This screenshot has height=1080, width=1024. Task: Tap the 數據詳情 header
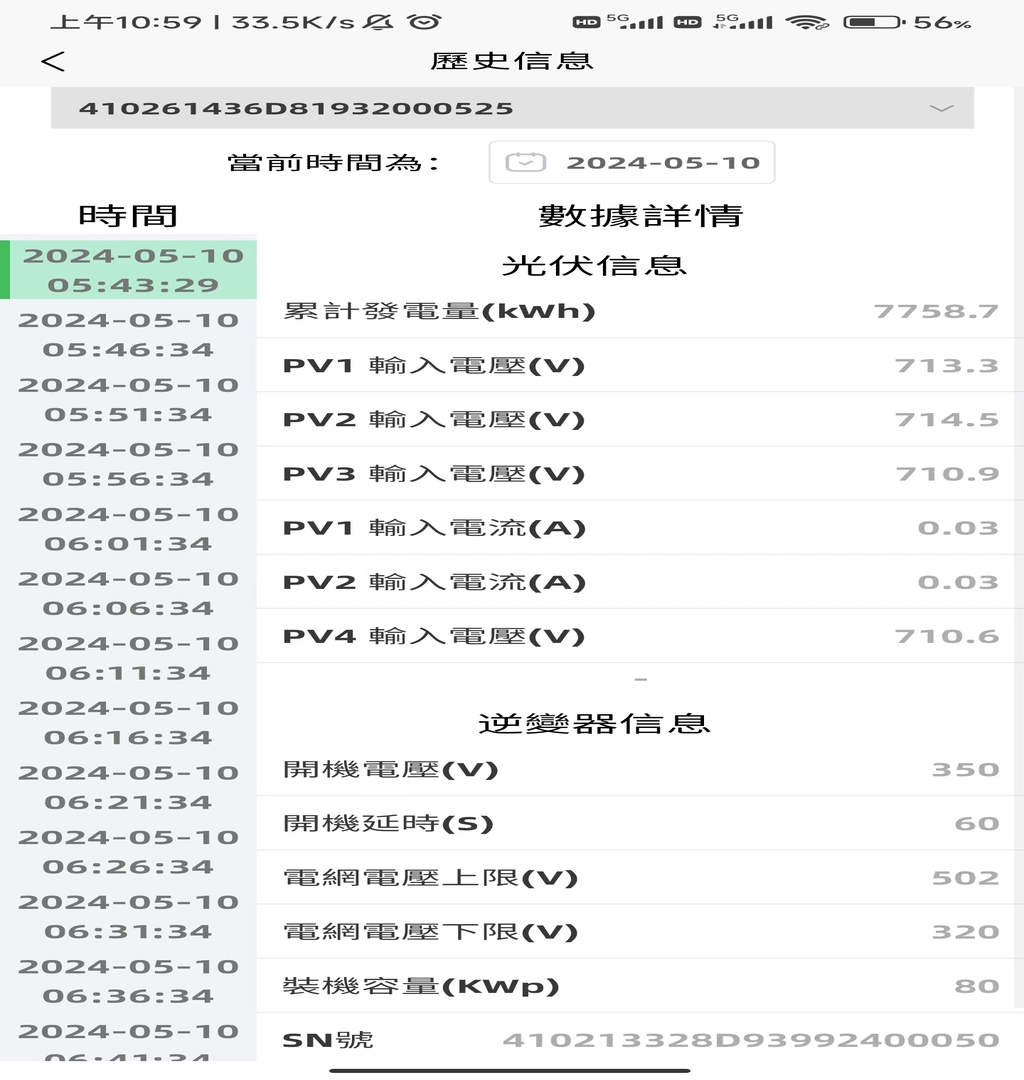click(640, 214)
